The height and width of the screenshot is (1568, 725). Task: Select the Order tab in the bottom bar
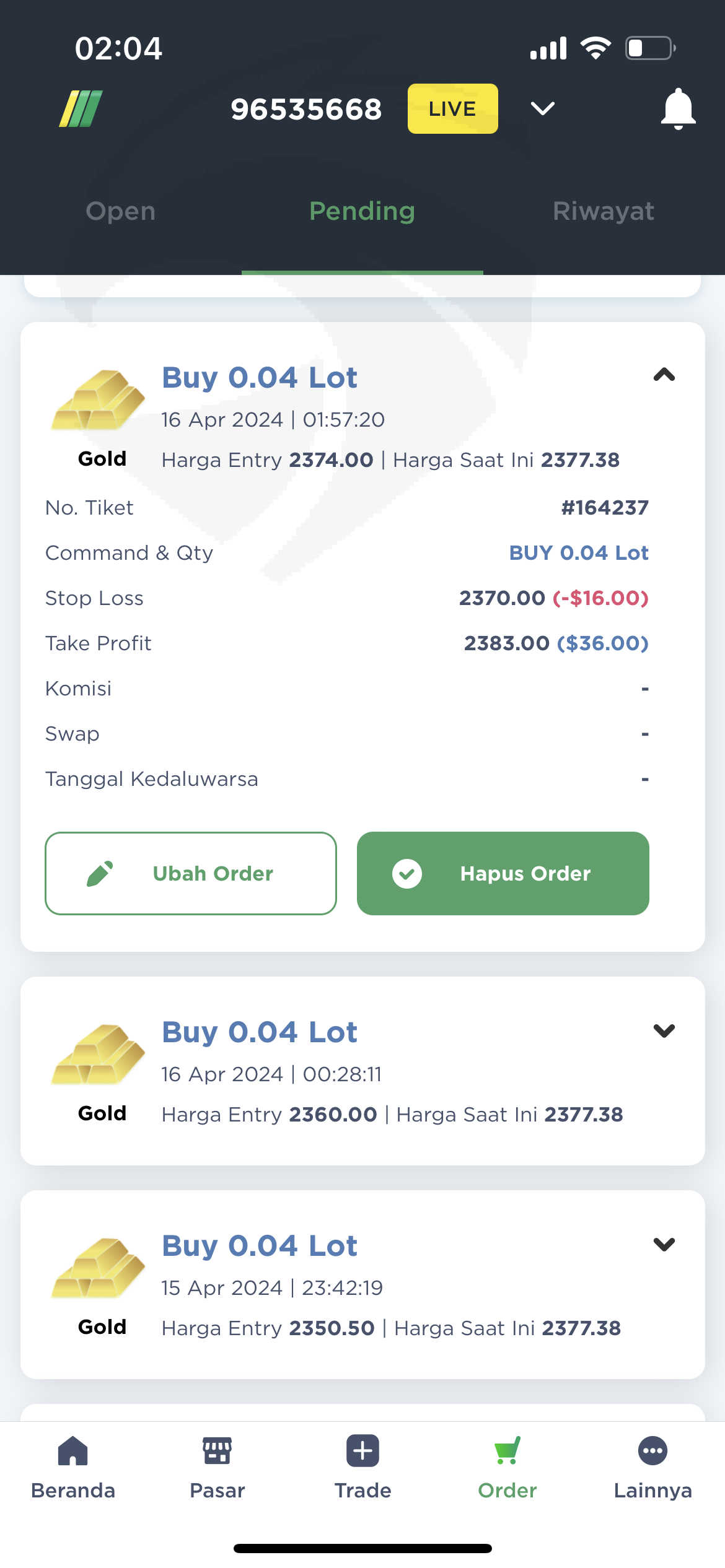507,1468
